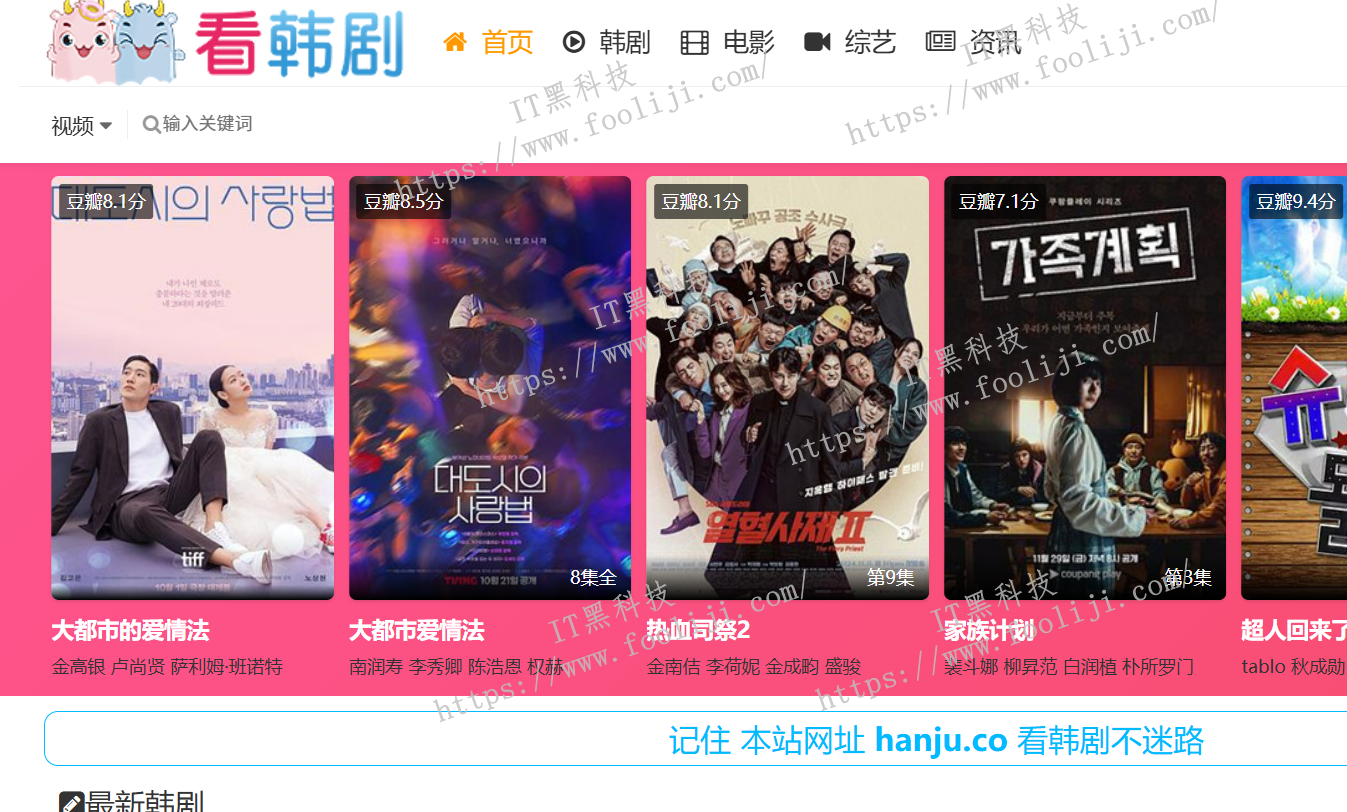Go to the 首页 home tab
Screen dimensions: 1347x812
488,42
